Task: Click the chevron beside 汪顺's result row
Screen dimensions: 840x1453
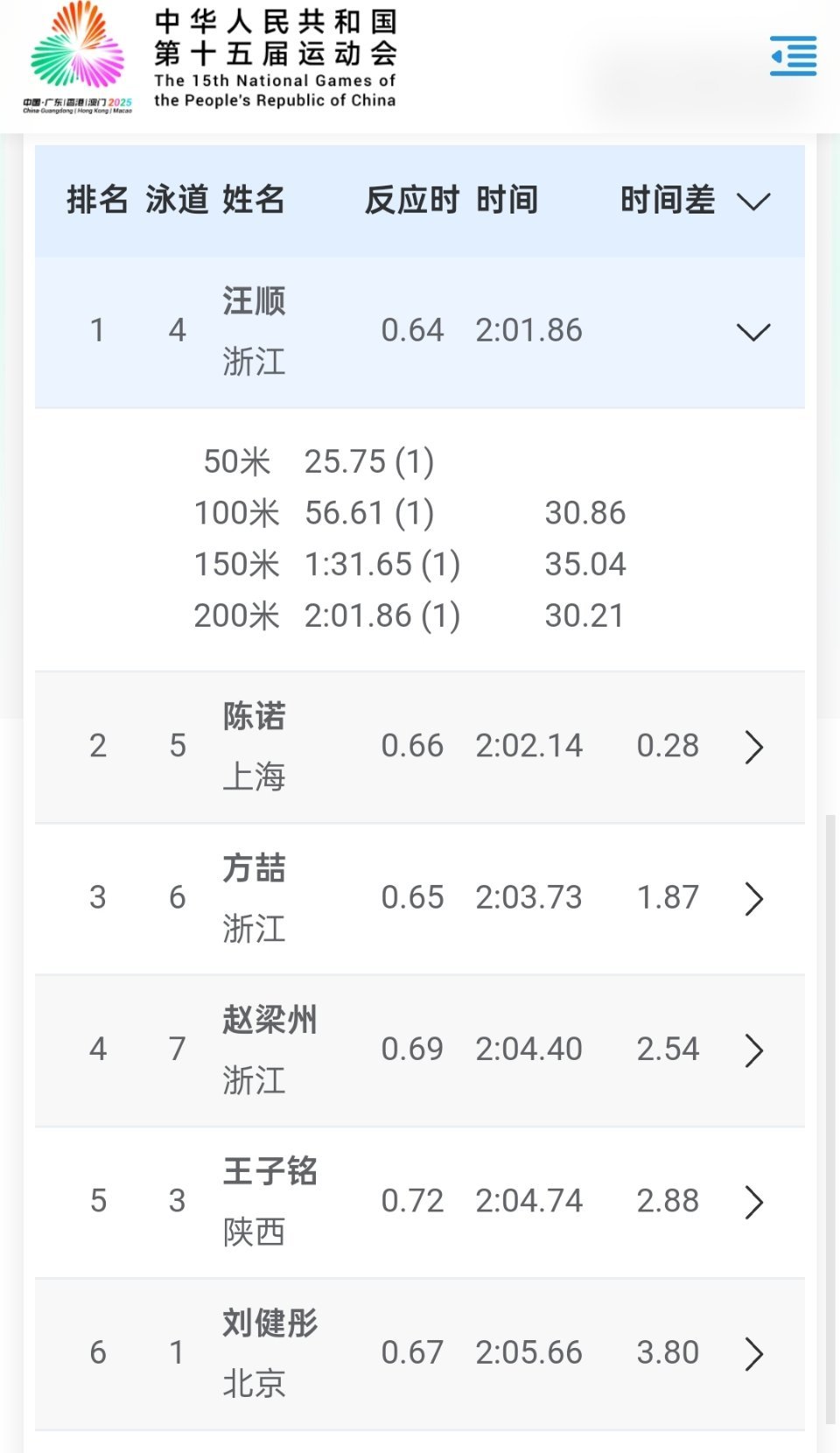Action: point(752,330)
